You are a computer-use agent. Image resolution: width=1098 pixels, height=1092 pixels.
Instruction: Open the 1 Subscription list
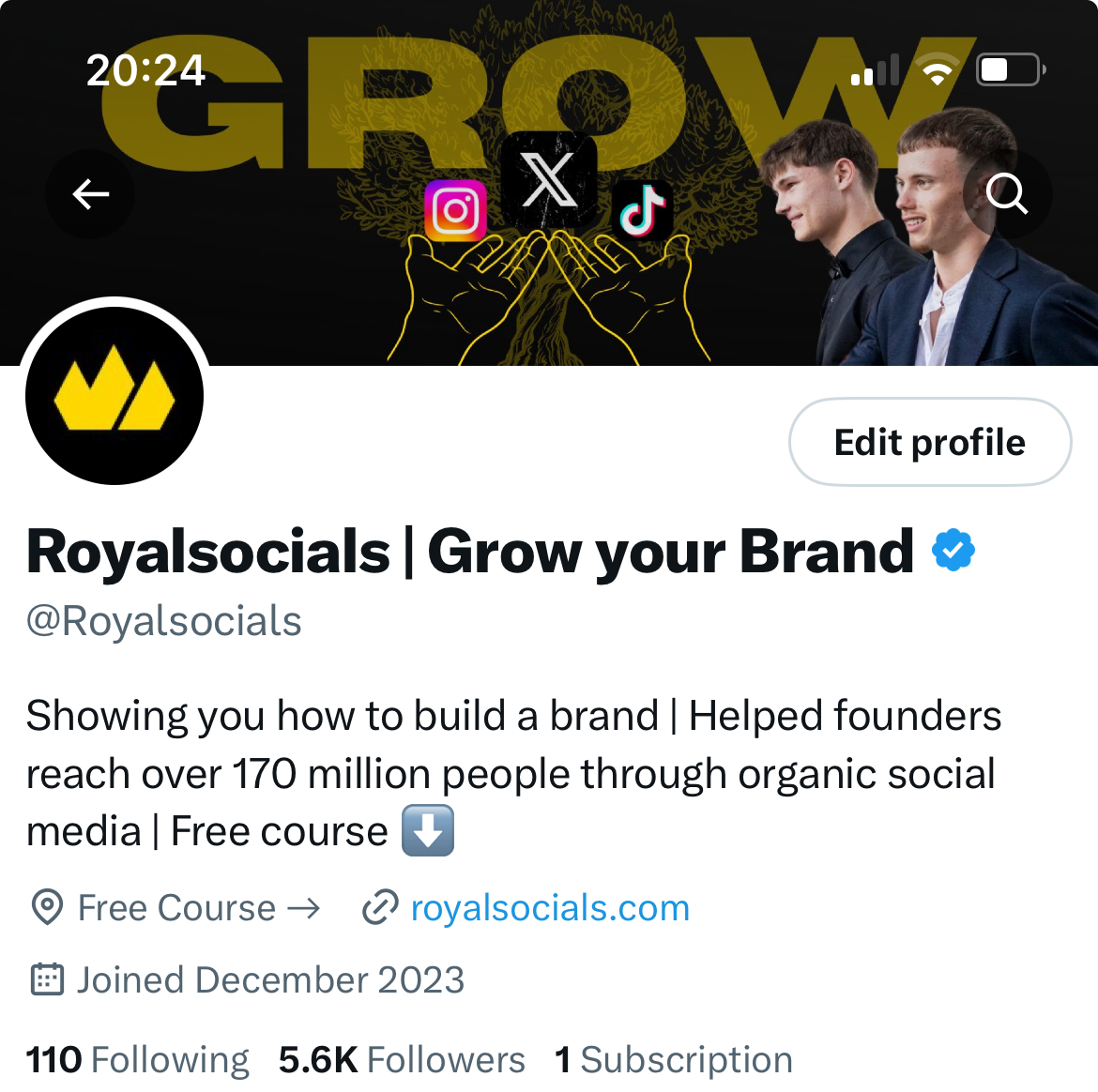[x=674, y=1060]
